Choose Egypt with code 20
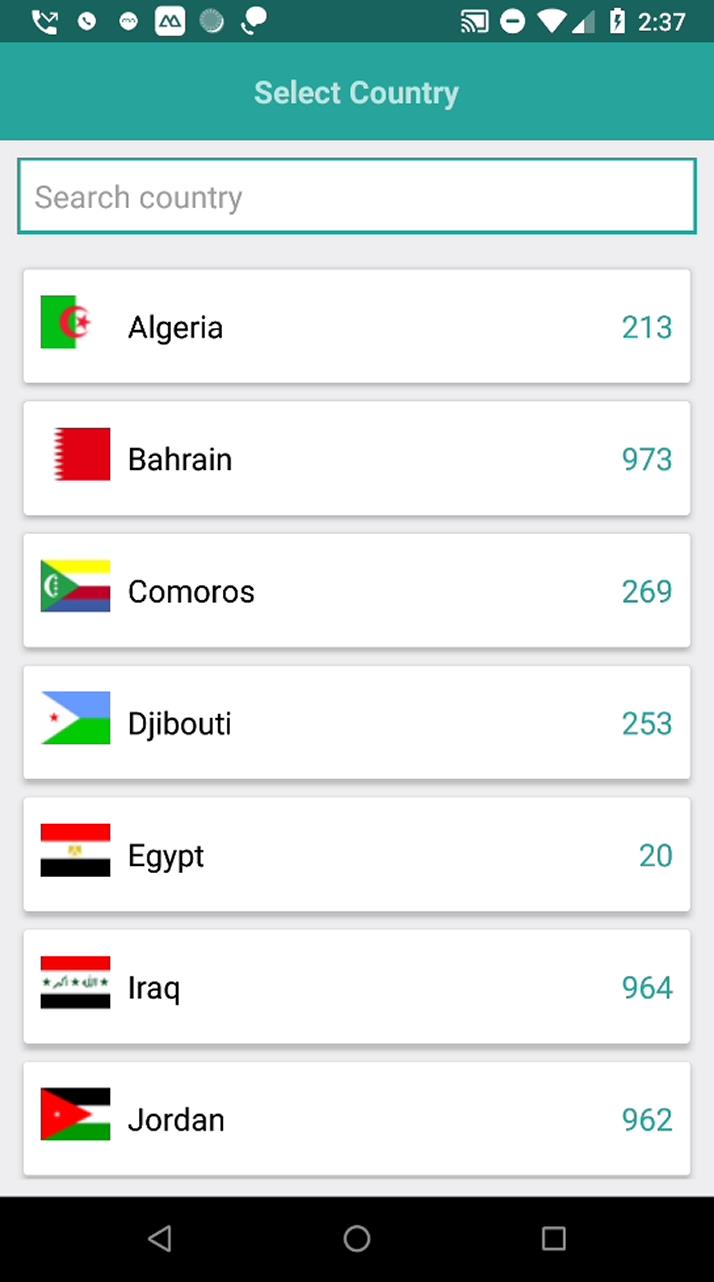This screenshot has width=714, height=1282. click(357, 854)
